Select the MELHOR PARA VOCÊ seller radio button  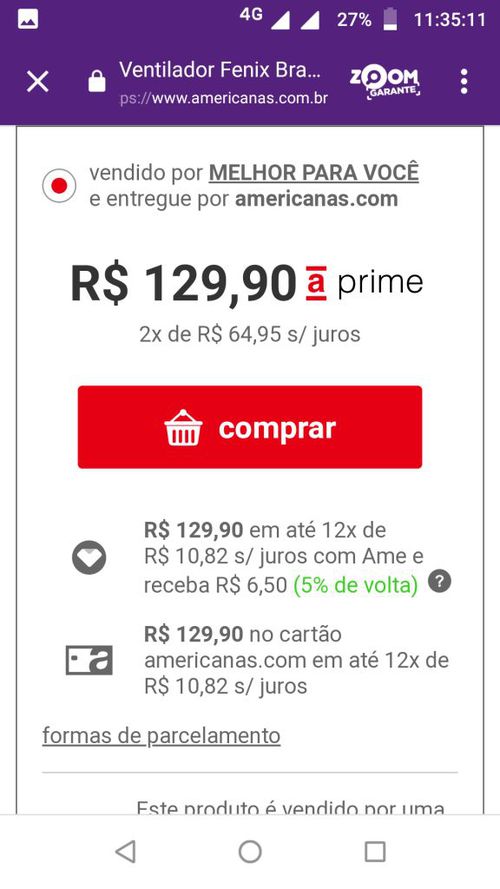click(x=59, y=185)
